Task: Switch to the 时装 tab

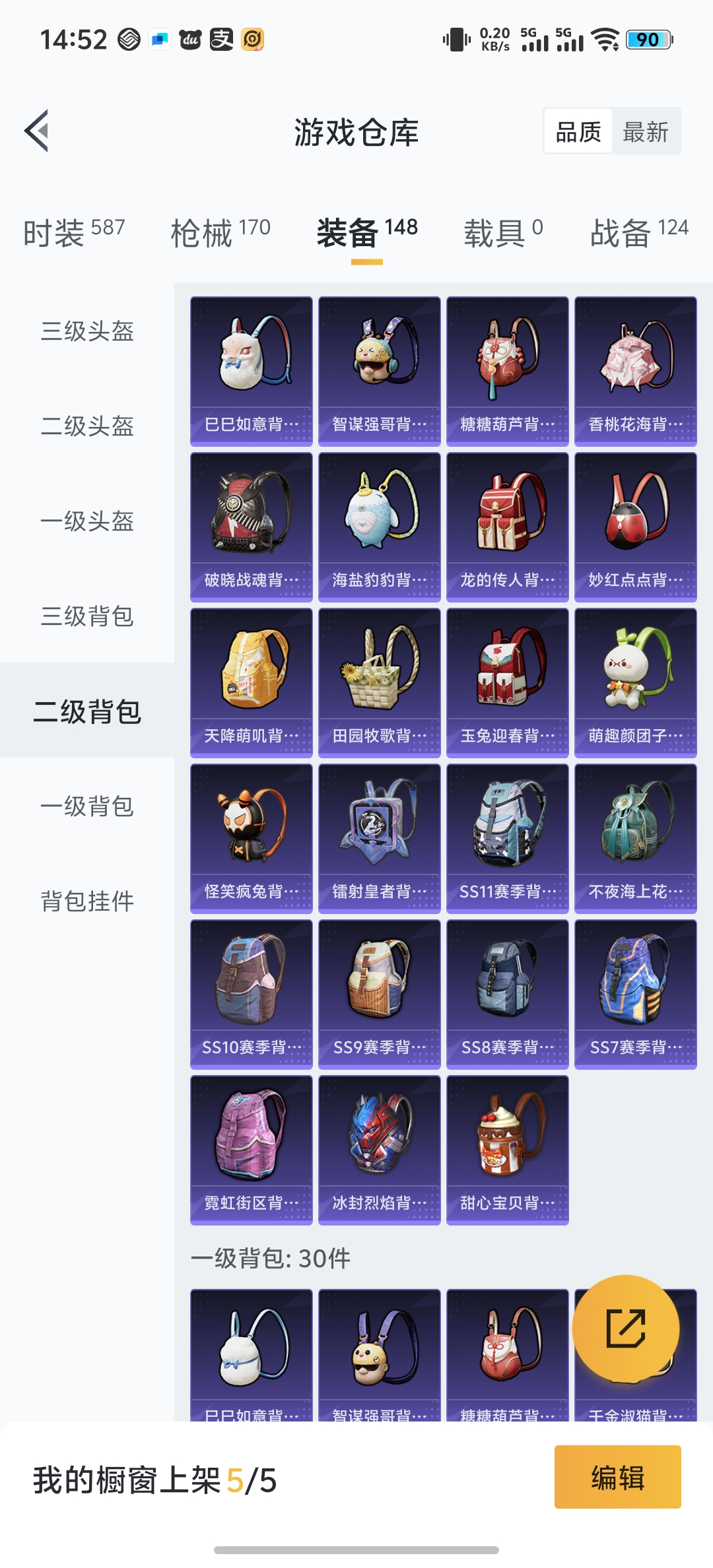Action: (73, 232)
